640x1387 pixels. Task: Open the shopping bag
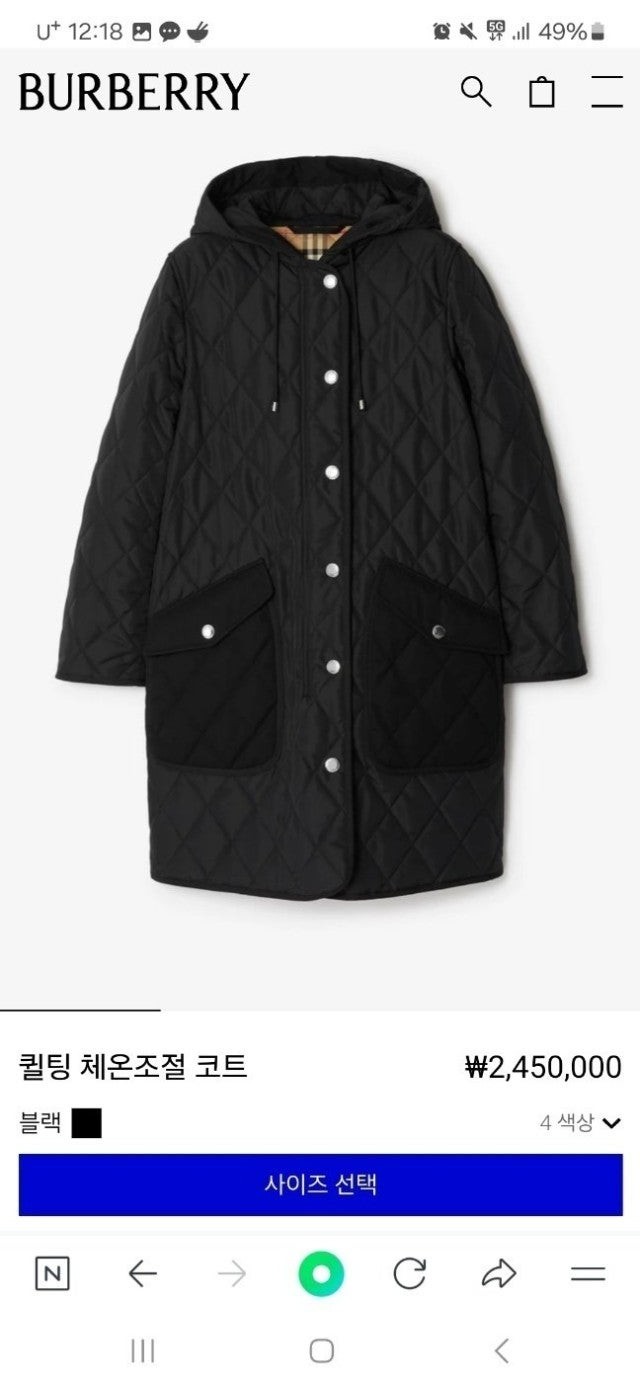tap(541, 92)
